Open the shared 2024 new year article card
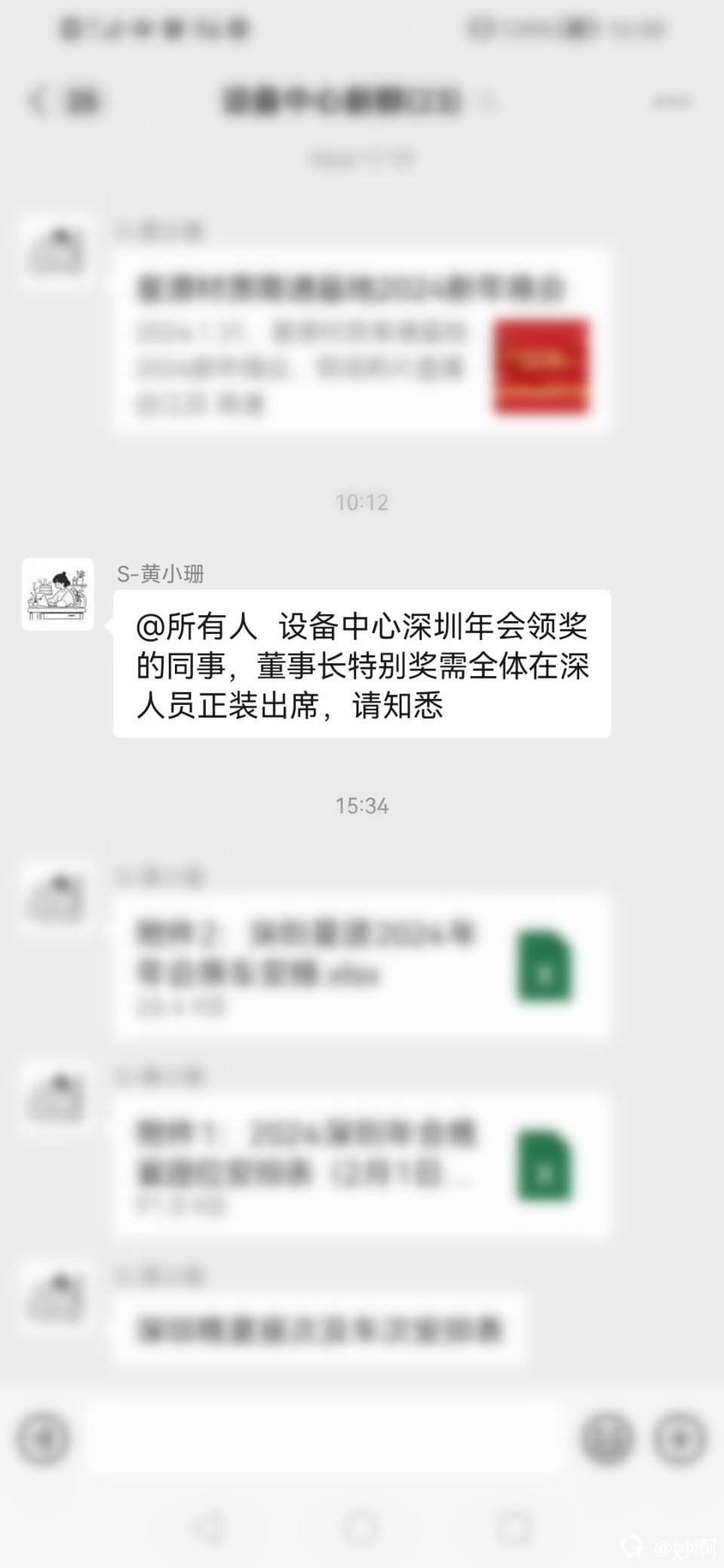The width and height of the screenshot is (724, 1568). (x=362, y=341)
